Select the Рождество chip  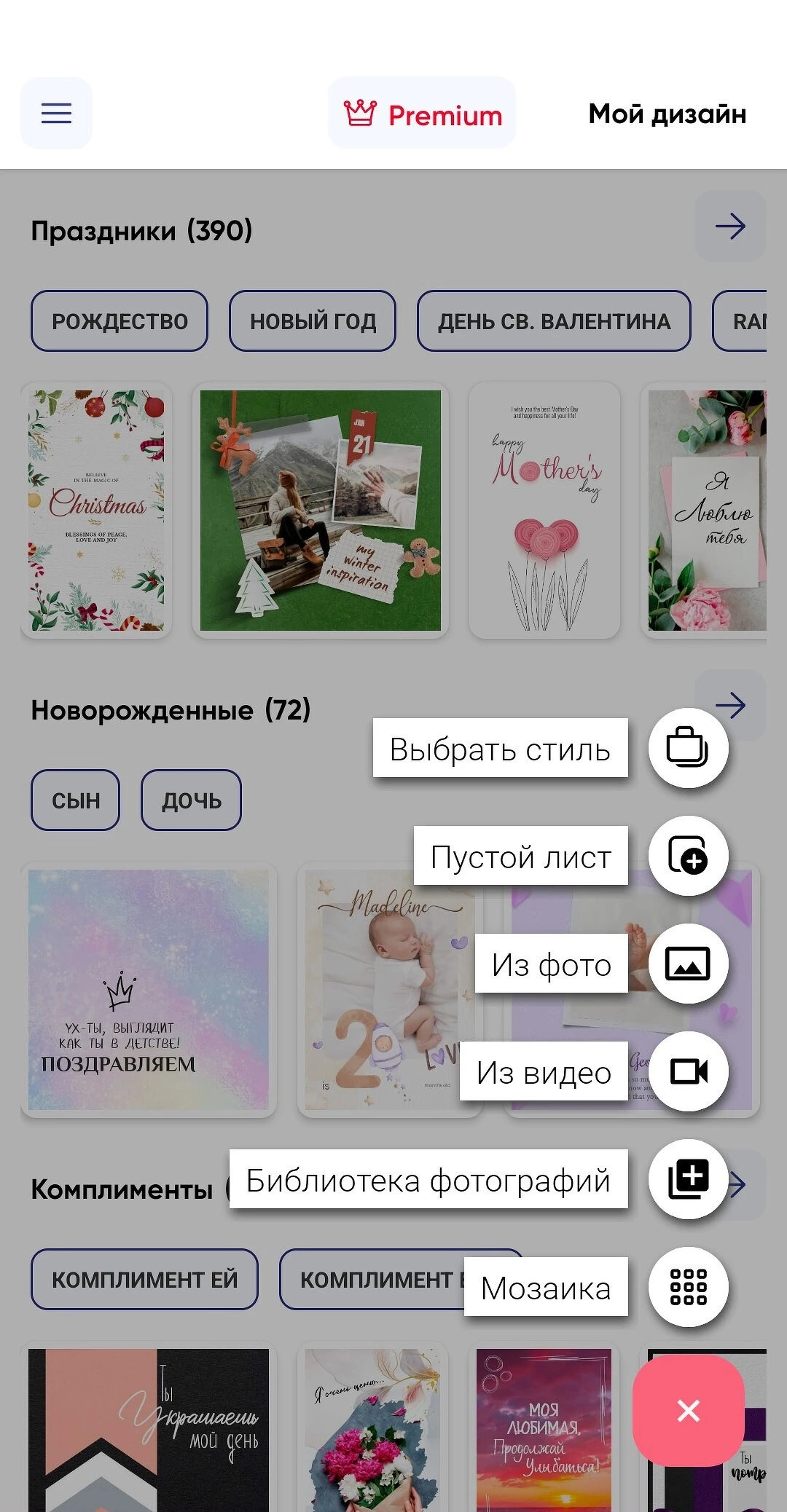(120, 321)
